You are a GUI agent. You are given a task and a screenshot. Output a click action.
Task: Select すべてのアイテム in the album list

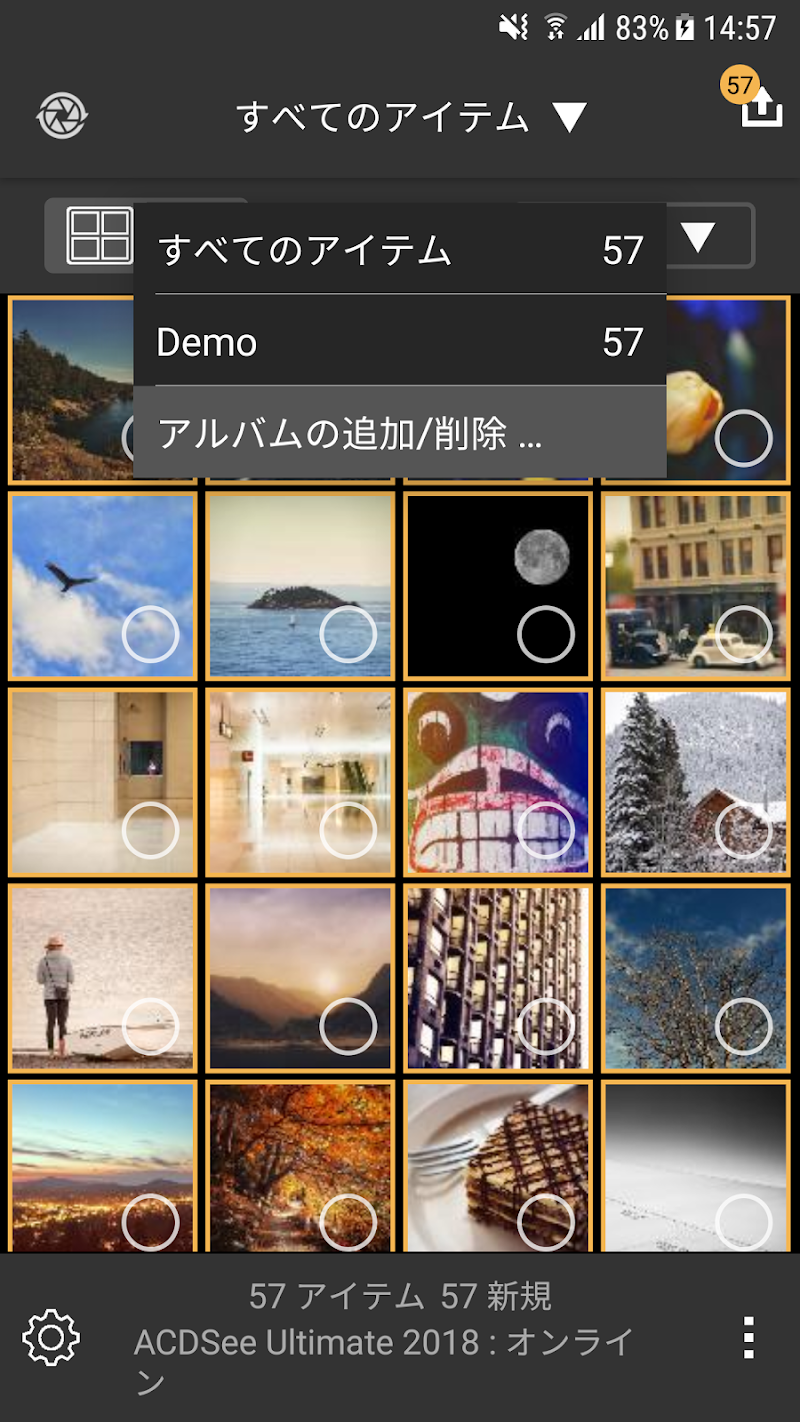click(x=400, y=250)
